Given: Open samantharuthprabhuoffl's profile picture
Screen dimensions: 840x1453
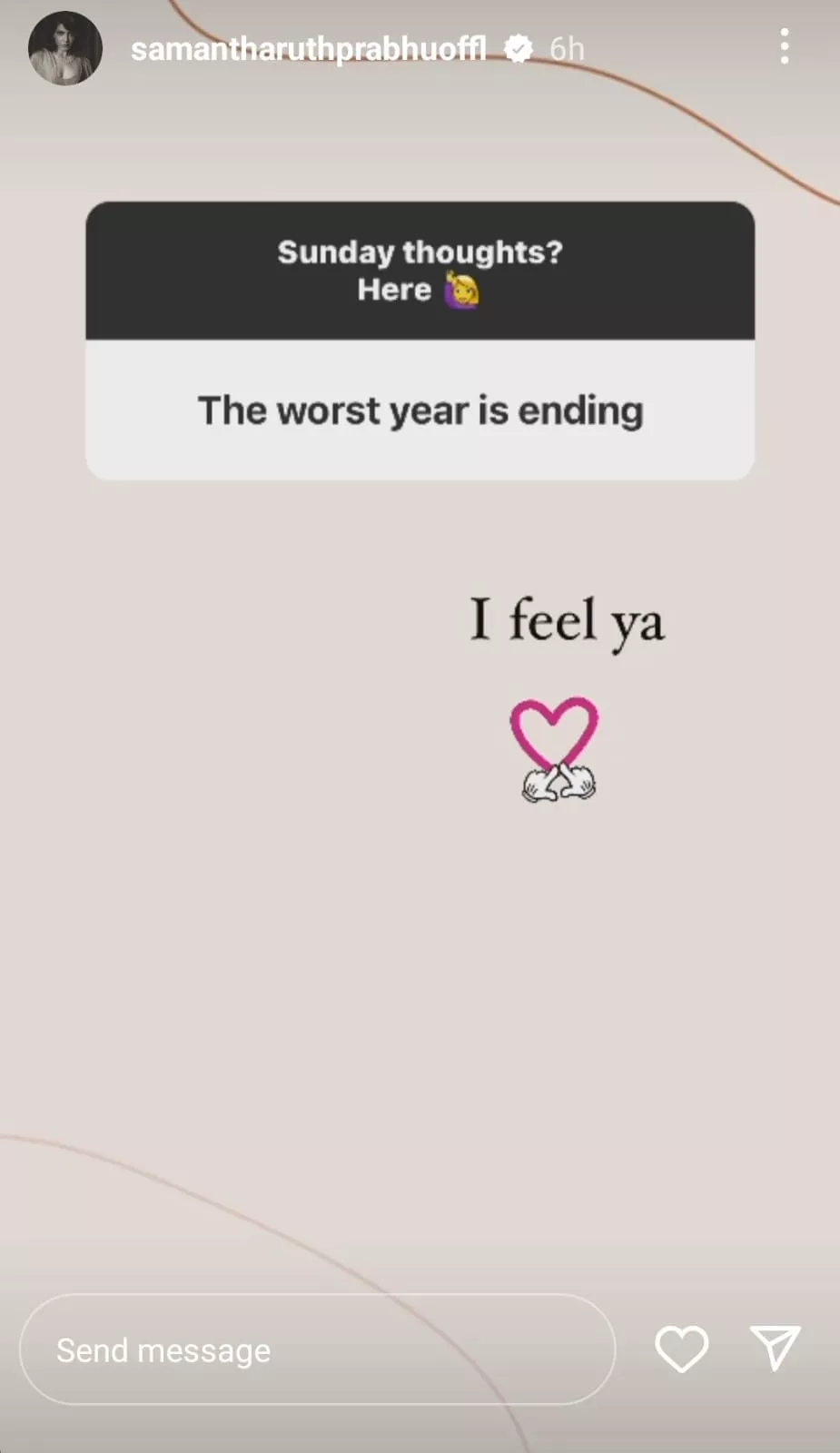Looking at the screenshot, I should pos(64,48).
